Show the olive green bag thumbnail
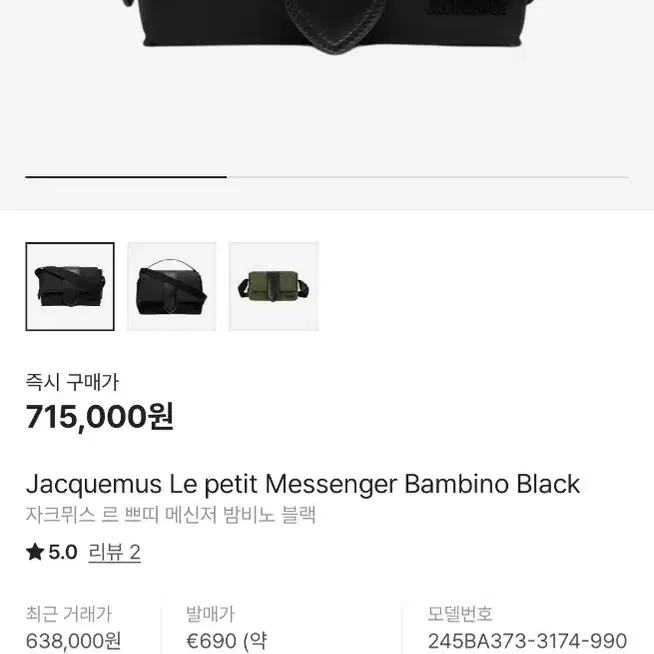Image resolution: width=654 pixels, height=654 pixels. (273, 286)
